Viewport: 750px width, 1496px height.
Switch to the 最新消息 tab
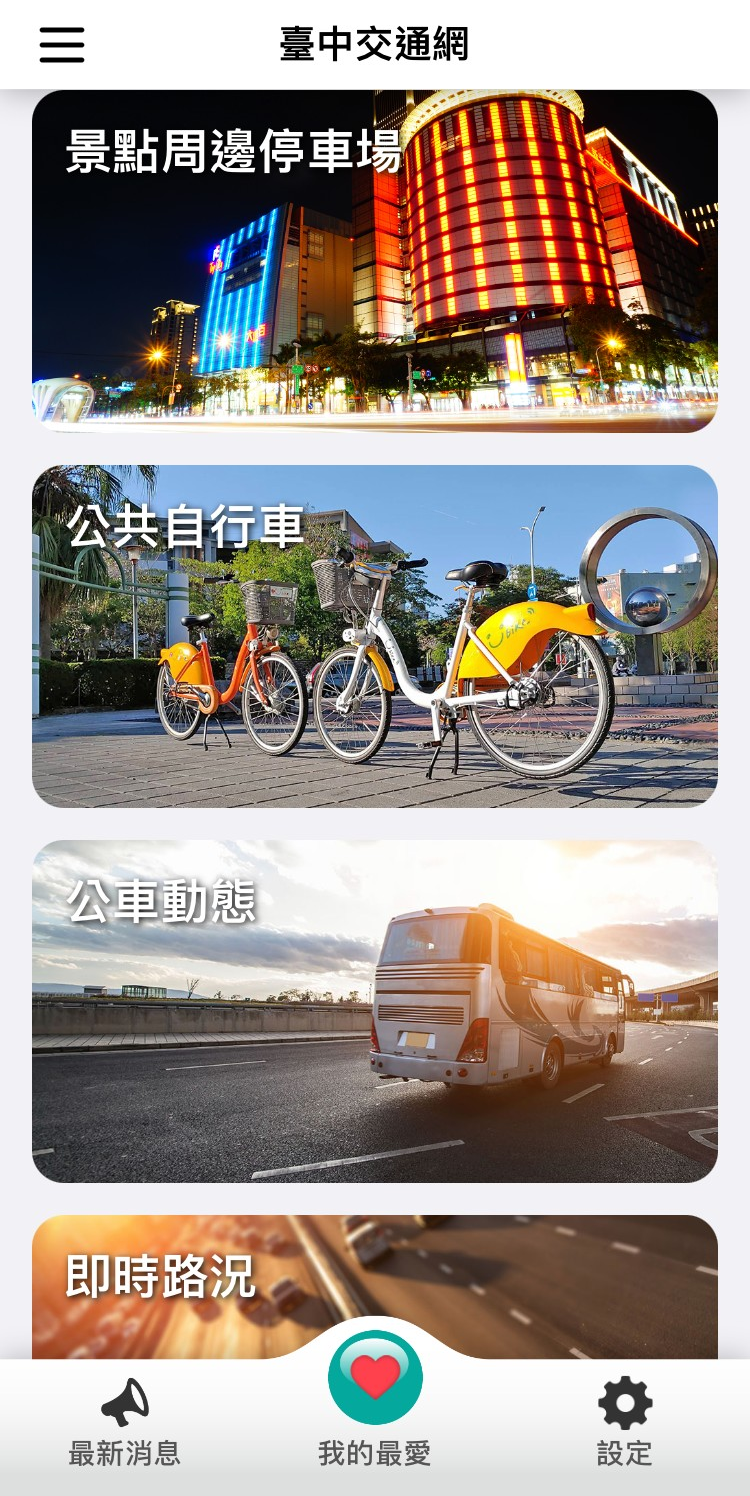(125, 1422)
